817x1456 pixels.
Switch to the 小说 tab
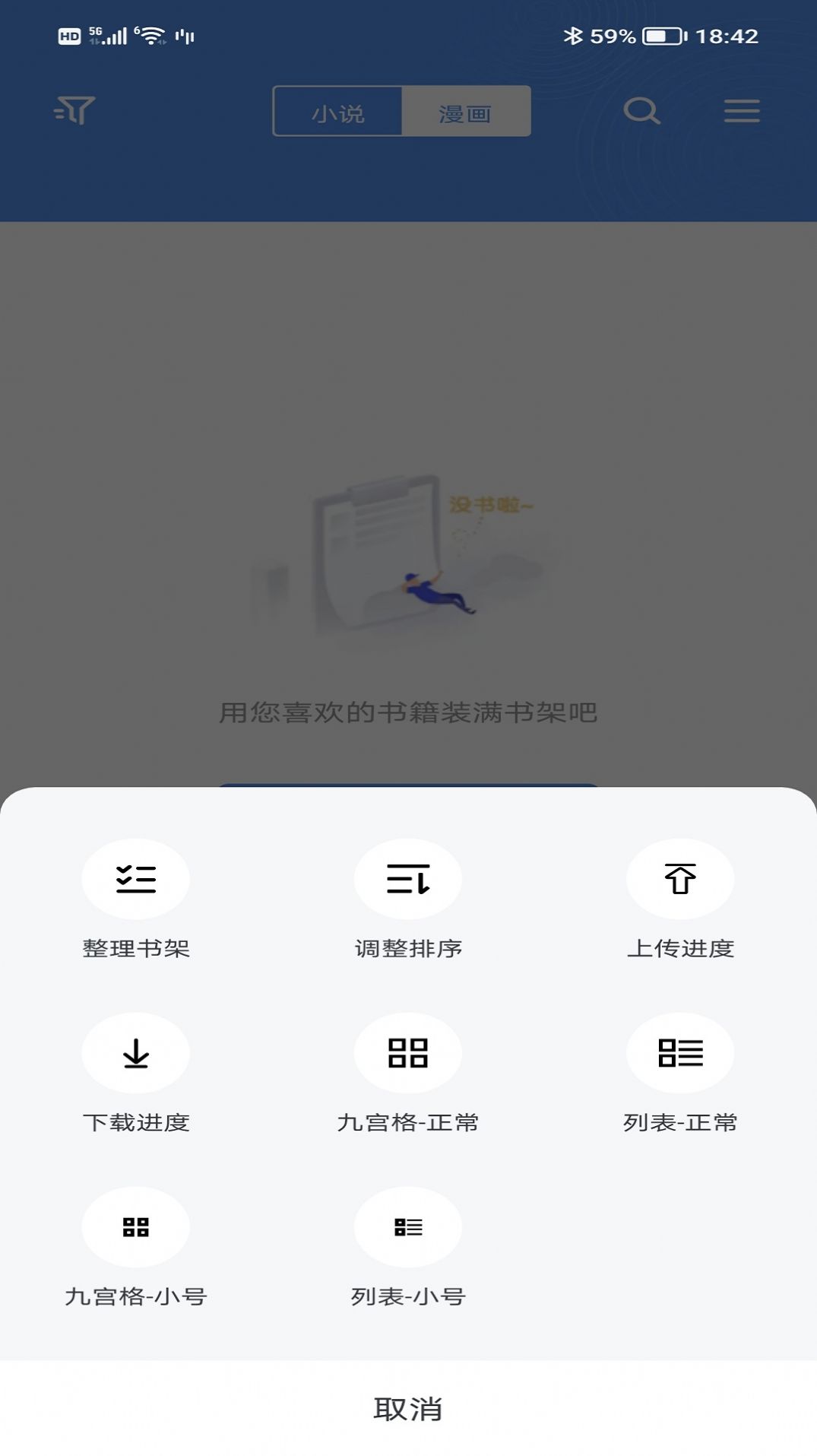click(337, 113)
